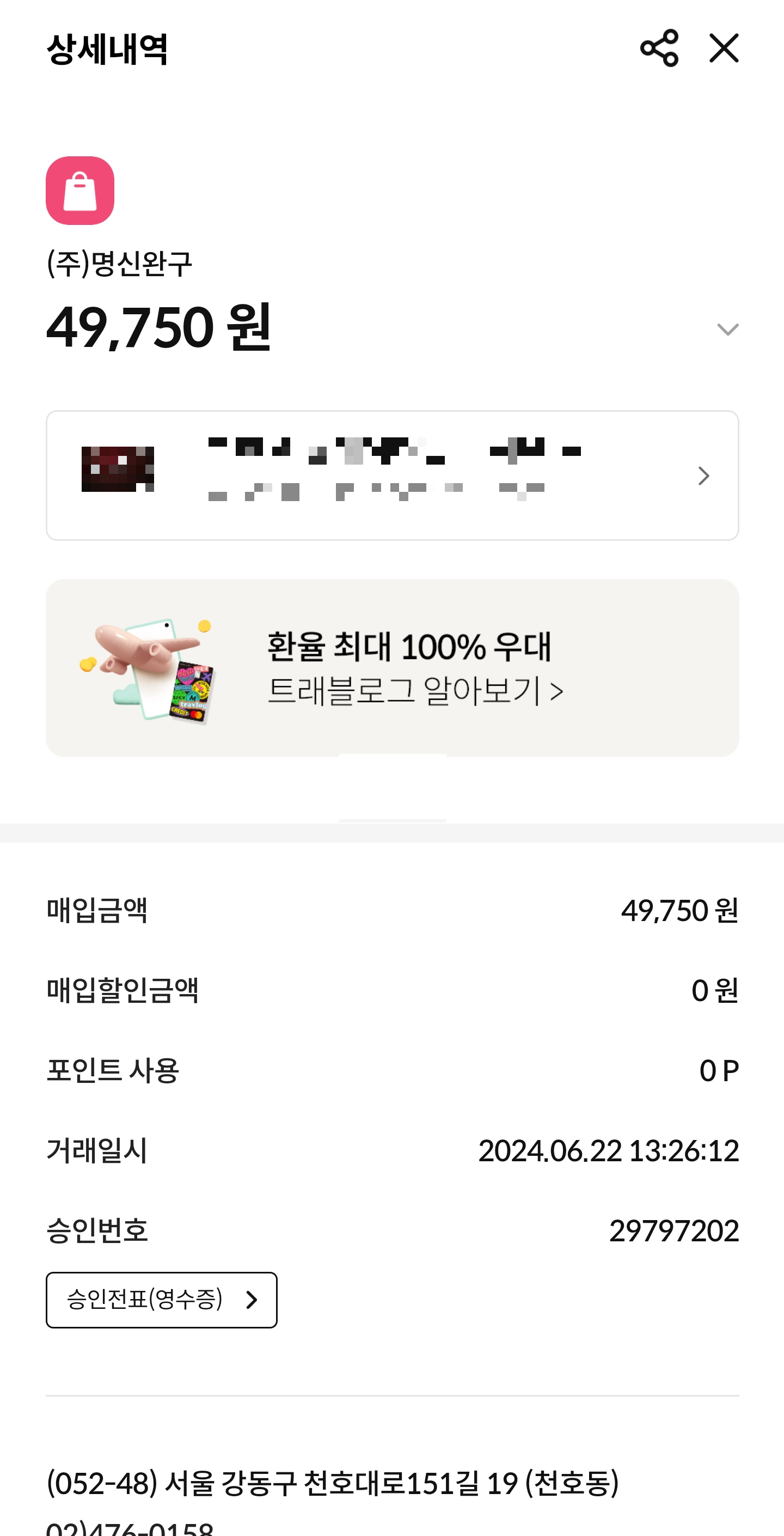
Task: Open the merchant shopping bag icon
Action: tap(79, 192)
